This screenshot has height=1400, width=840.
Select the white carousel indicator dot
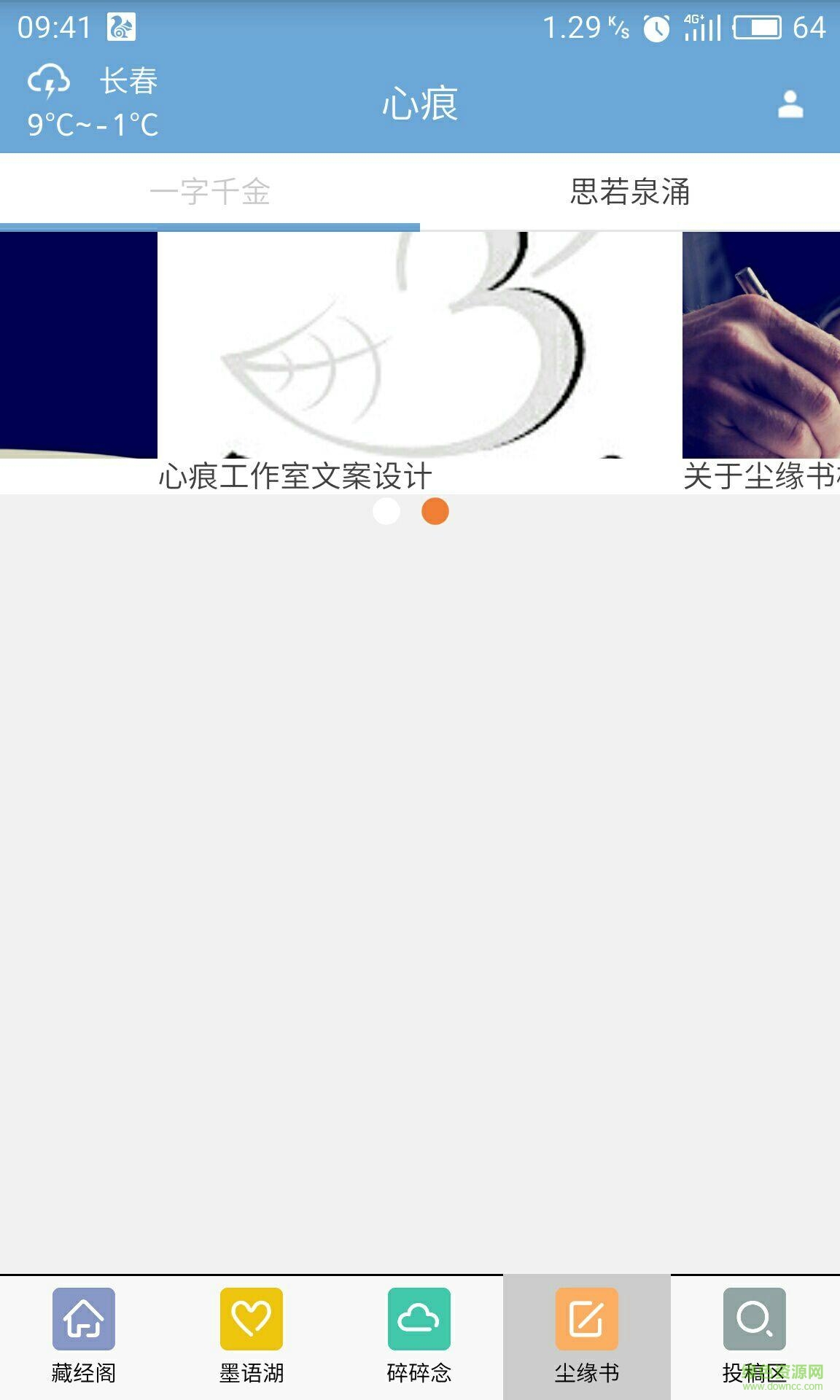tap(386, 513)
